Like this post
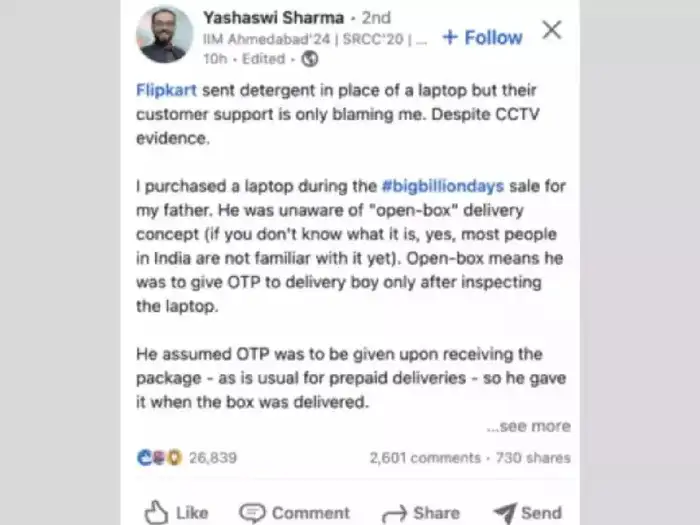The image size is (700, 525). coord(177,513)
